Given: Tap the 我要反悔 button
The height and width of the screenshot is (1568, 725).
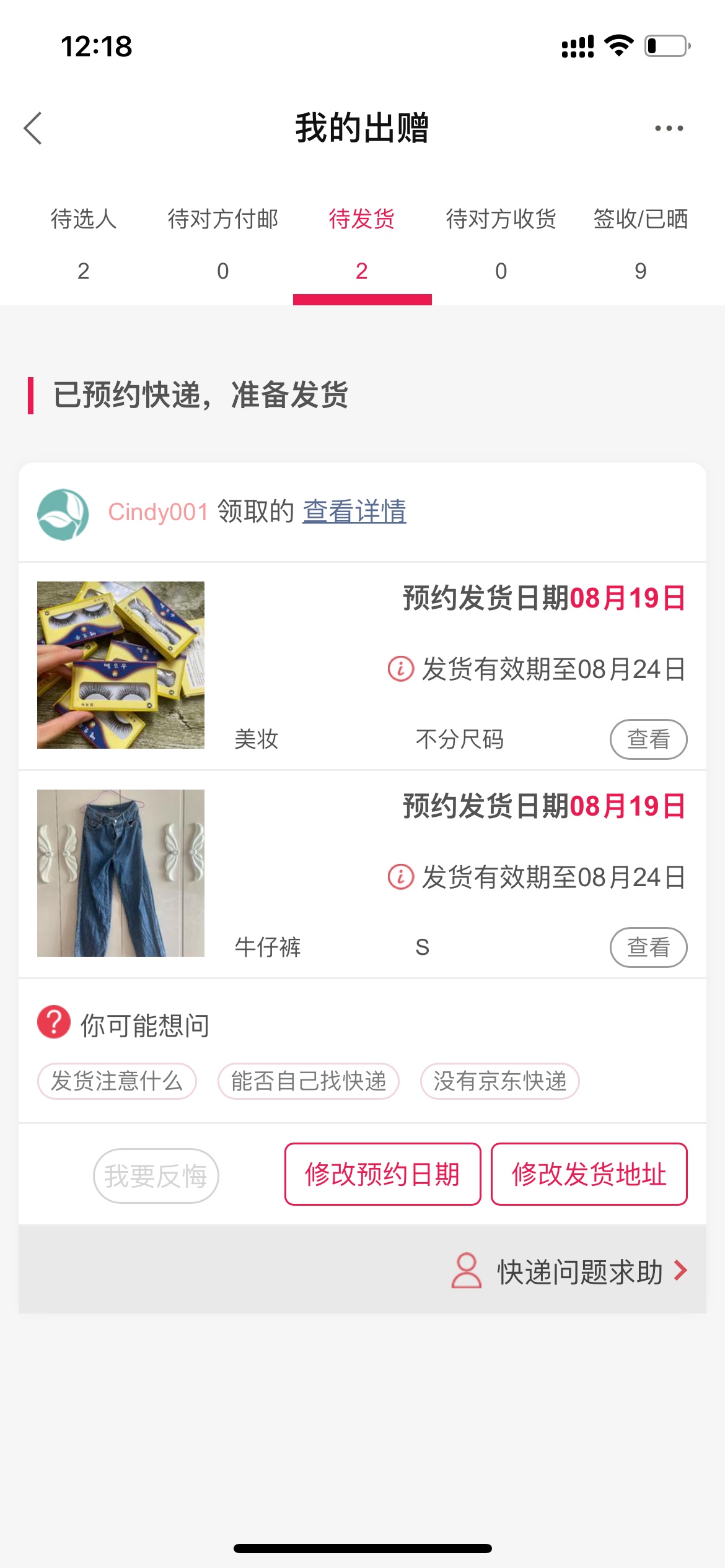Looking at the screenshot, I should (x=156, y=1175).
